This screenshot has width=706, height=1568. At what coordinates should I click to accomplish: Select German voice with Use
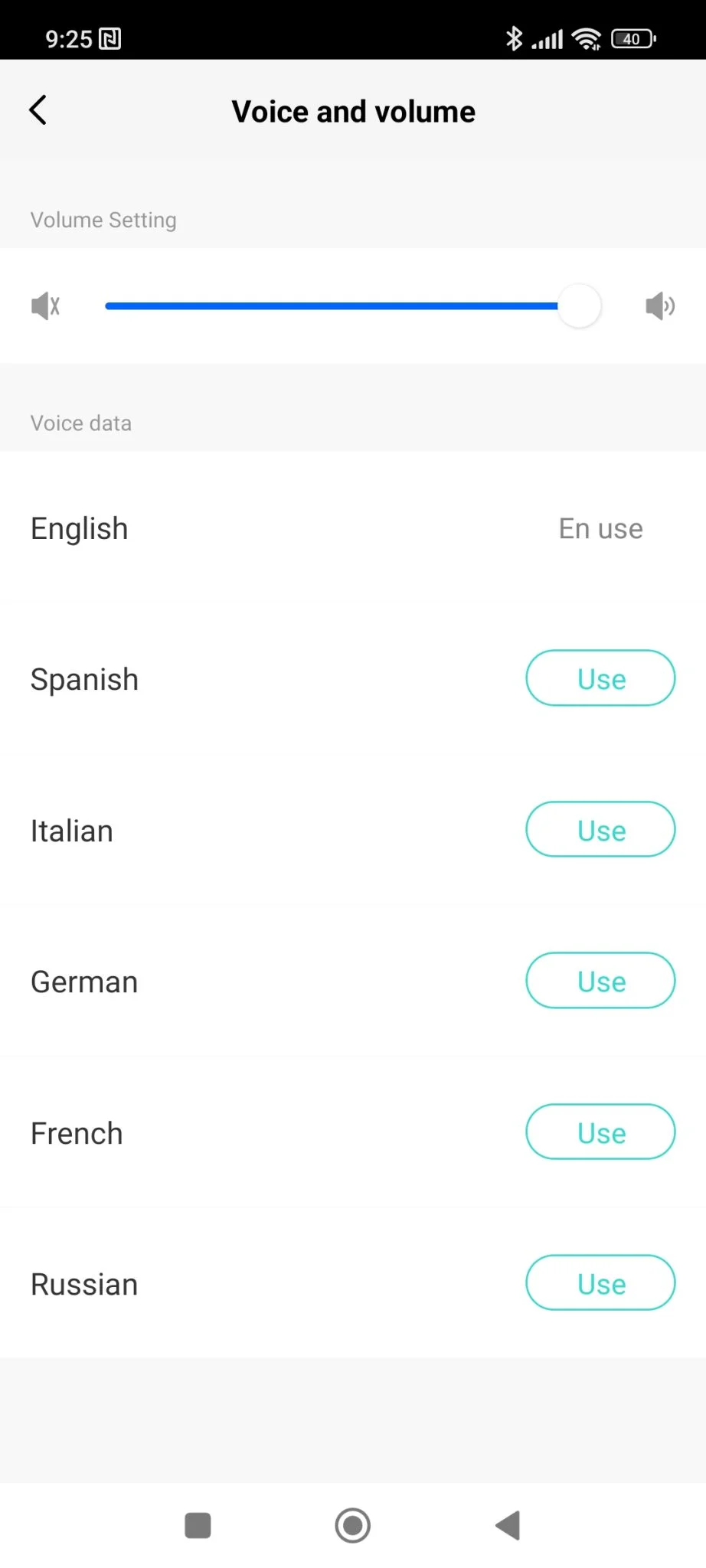click(x=600, y=981)
